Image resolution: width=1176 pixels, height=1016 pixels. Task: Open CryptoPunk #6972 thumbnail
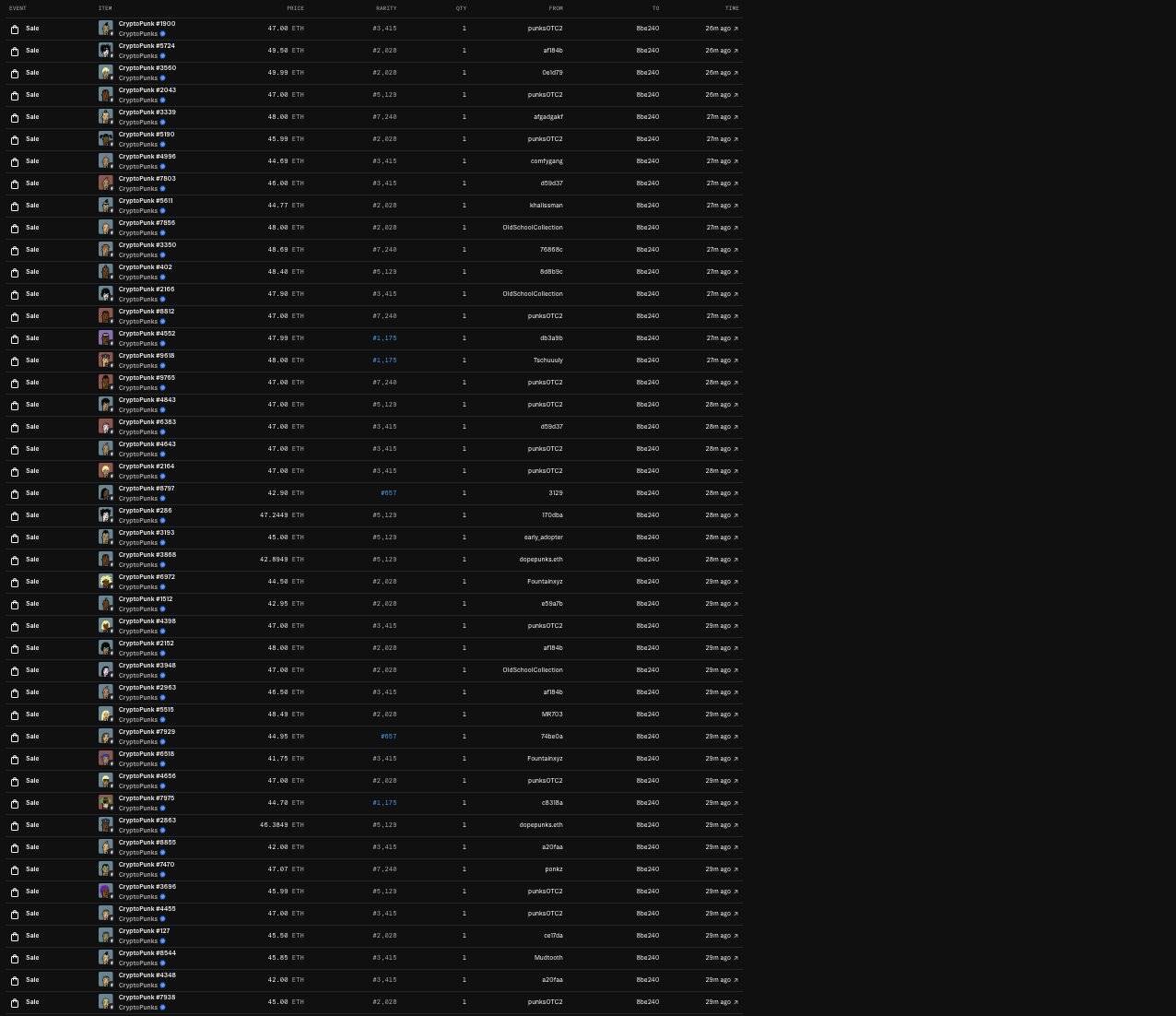[x=106, y=582]
